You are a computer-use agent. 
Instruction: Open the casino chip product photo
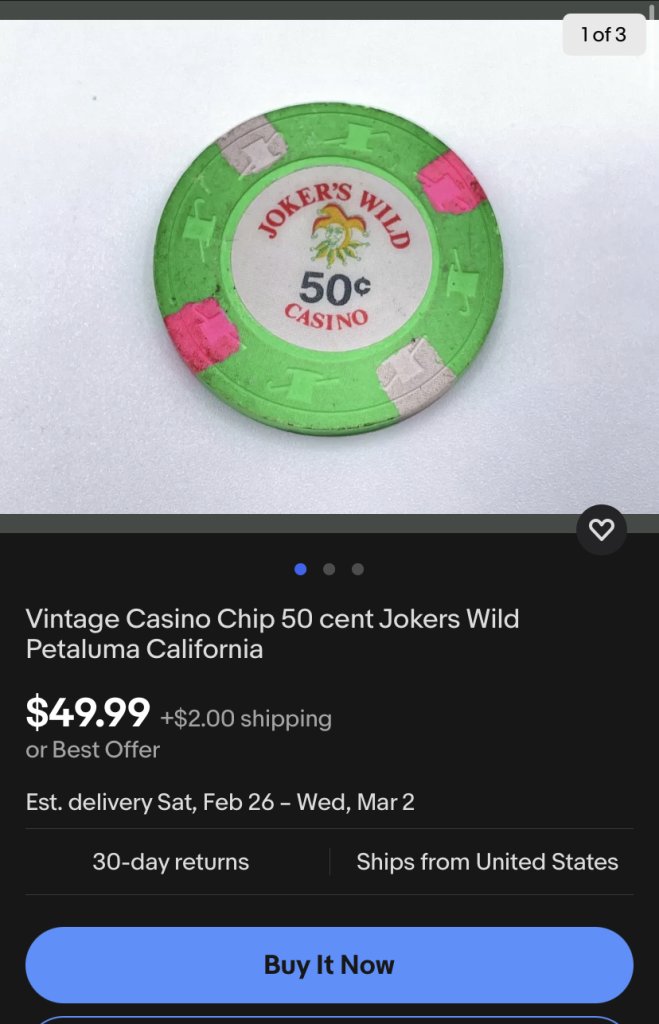[x=328, y=268]
